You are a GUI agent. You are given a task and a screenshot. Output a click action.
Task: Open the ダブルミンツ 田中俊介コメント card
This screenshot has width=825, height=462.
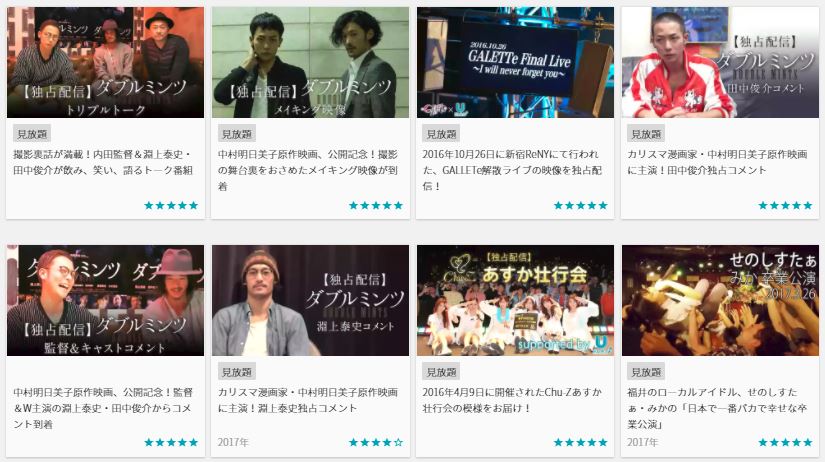(720, 63)
